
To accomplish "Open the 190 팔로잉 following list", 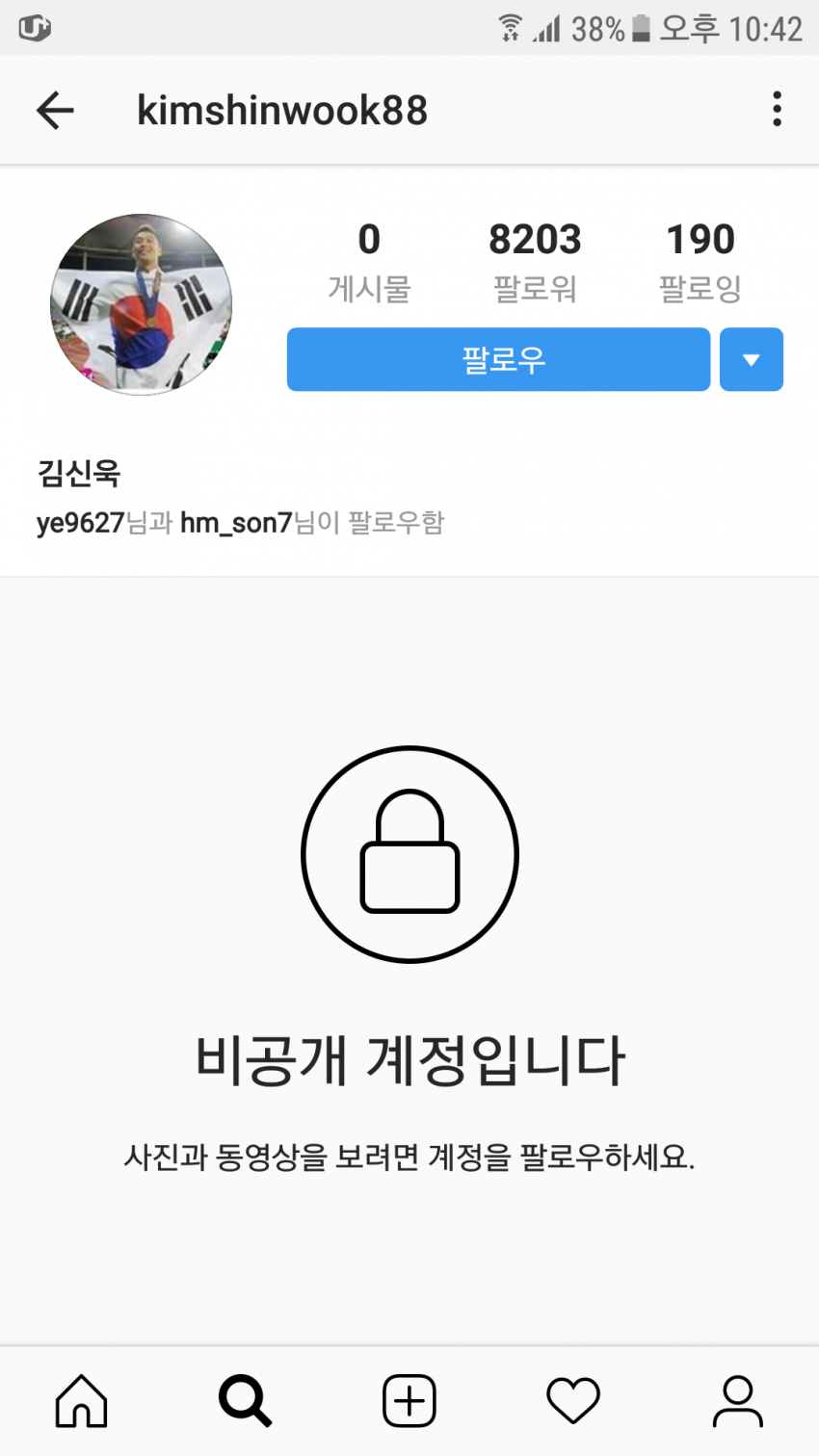I will pos(700,261).
